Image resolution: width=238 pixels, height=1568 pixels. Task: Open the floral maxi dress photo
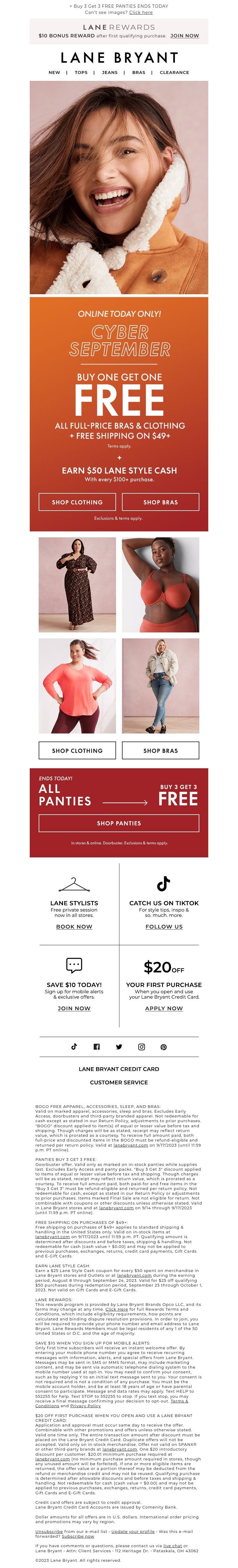click(x=77, y=584)
